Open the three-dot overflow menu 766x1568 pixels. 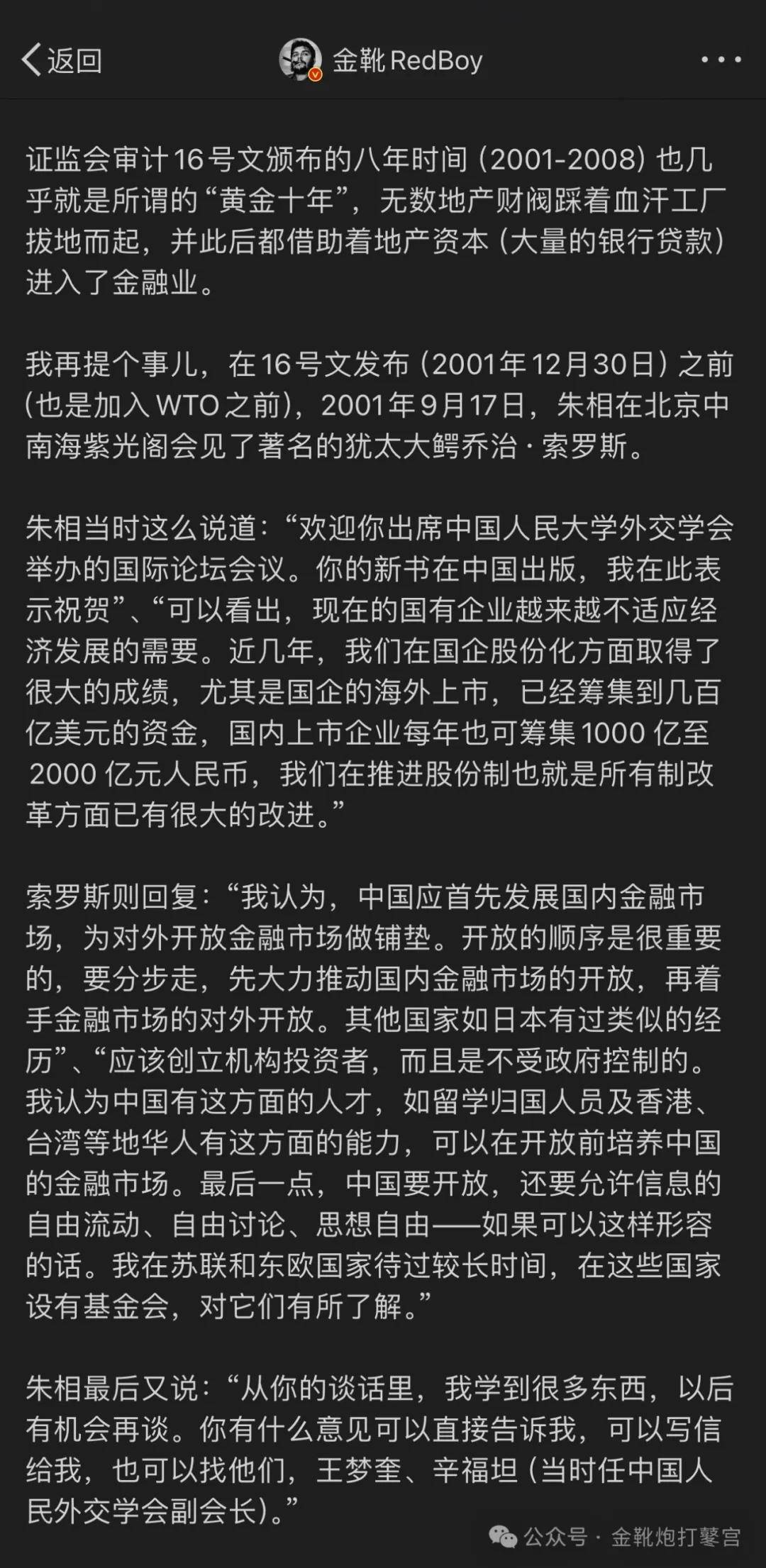[721, 60]
